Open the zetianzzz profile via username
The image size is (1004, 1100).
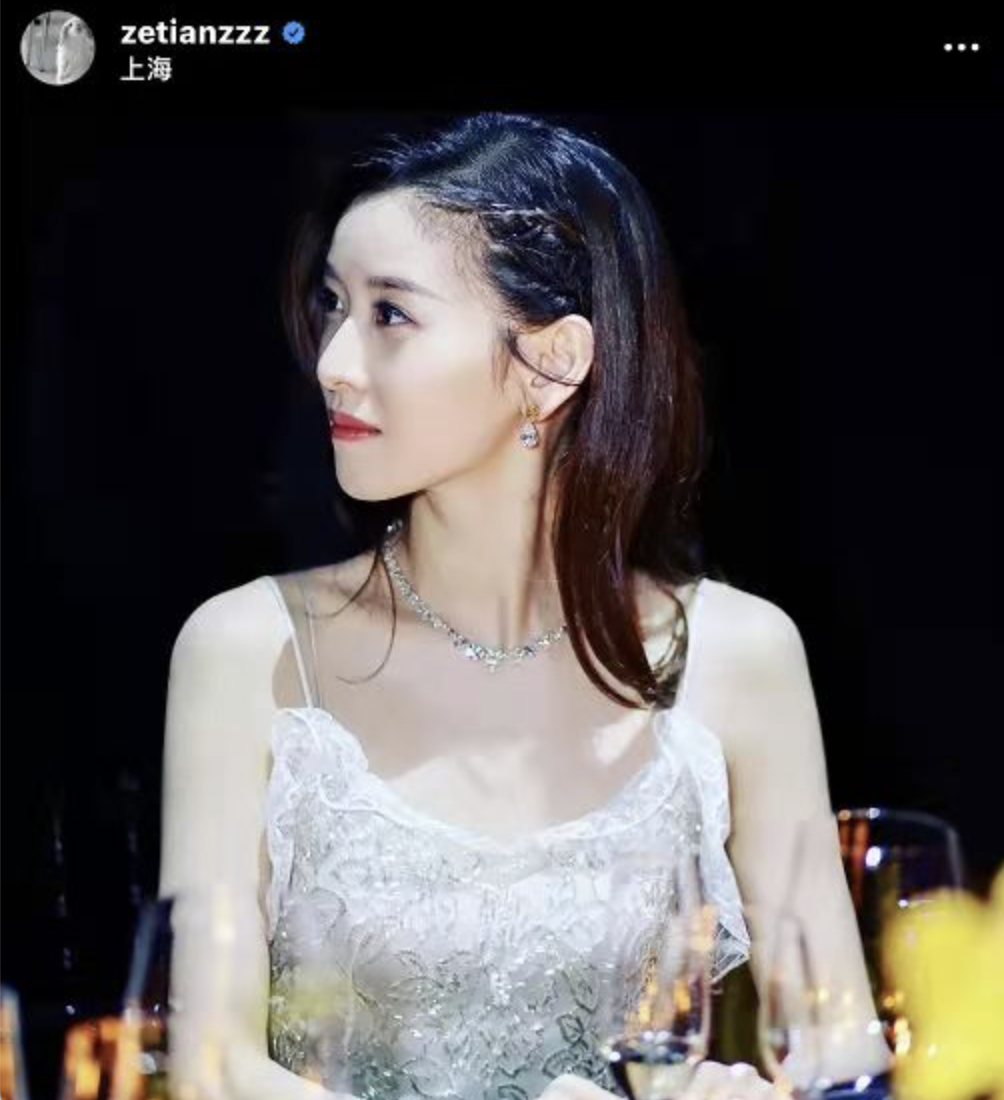pos(195,33)
